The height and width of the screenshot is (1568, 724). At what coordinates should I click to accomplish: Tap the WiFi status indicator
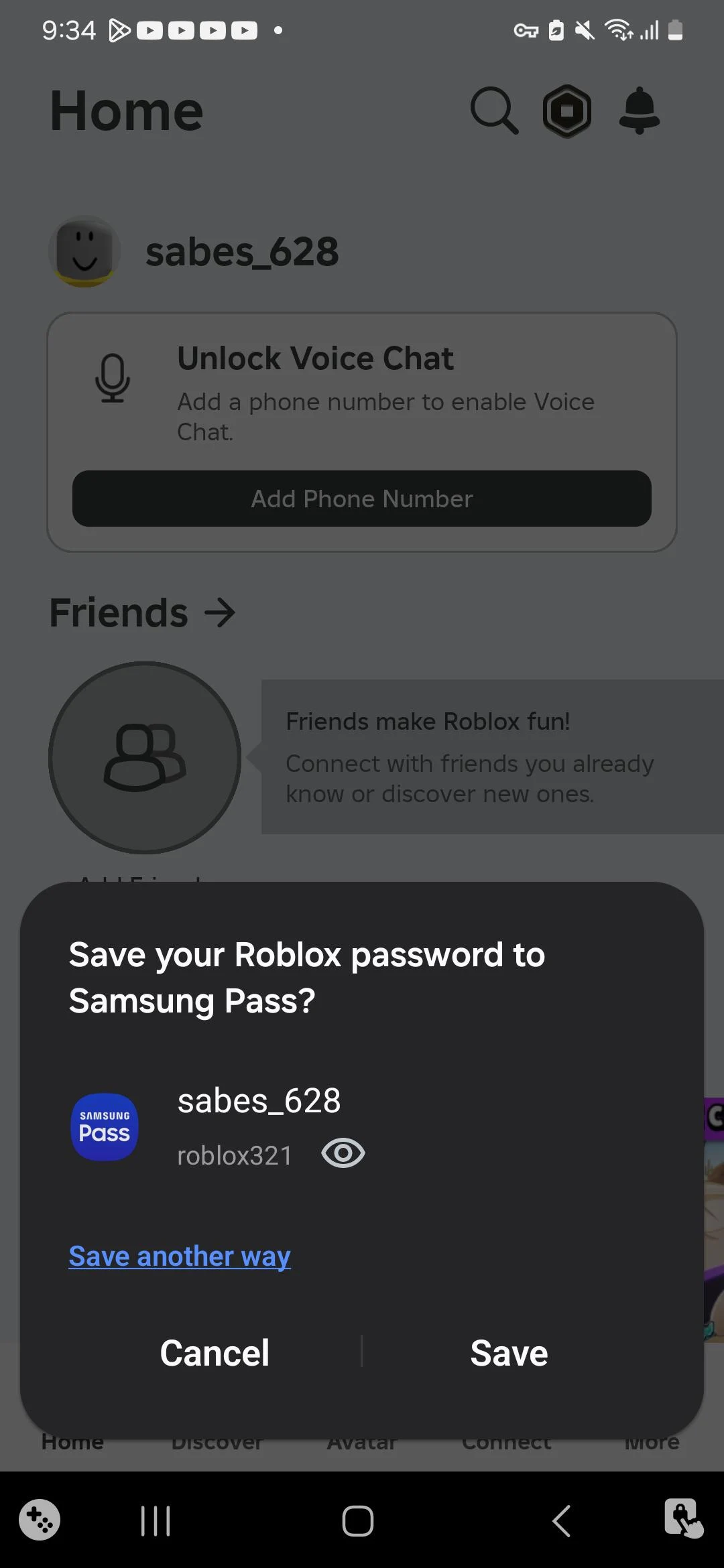[617, 30]
